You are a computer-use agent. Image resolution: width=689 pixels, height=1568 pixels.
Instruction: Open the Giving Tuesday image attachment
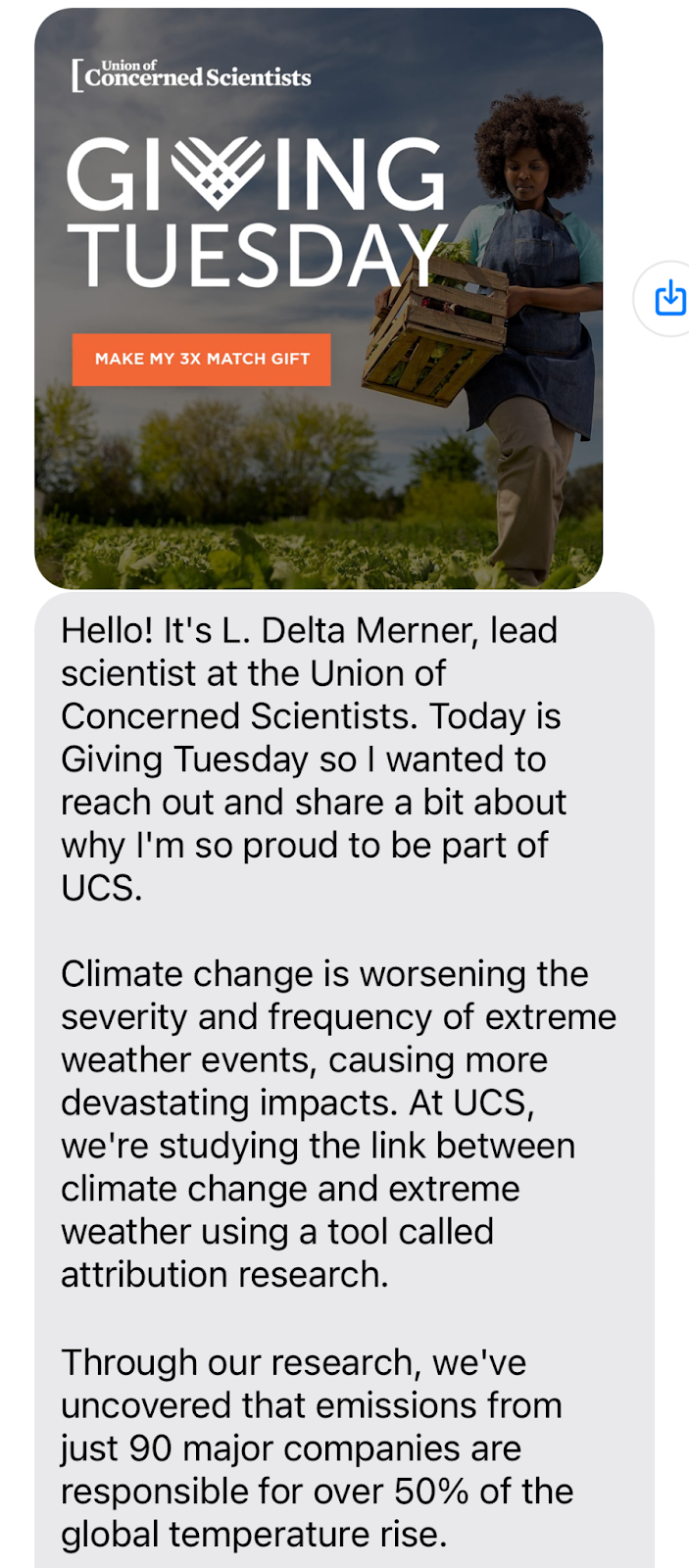click(x=319, y=298)
